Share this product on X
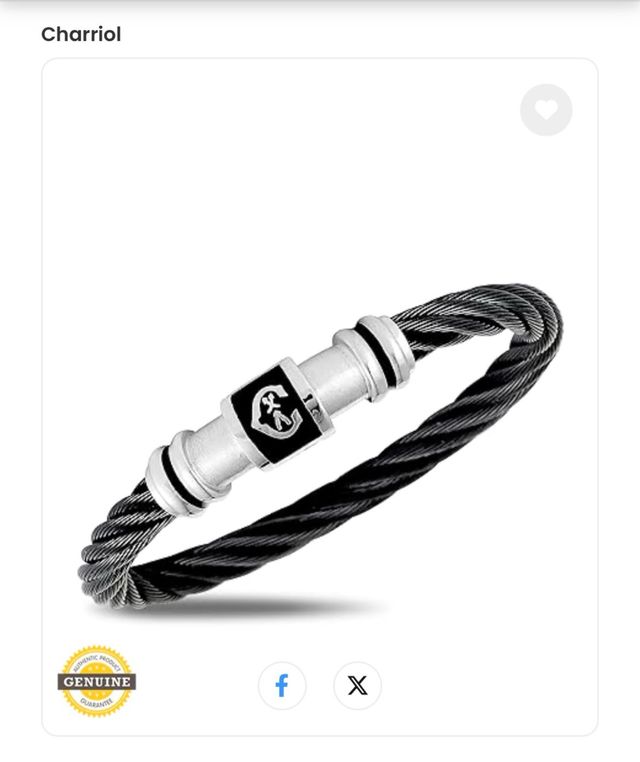 point(357,686)
